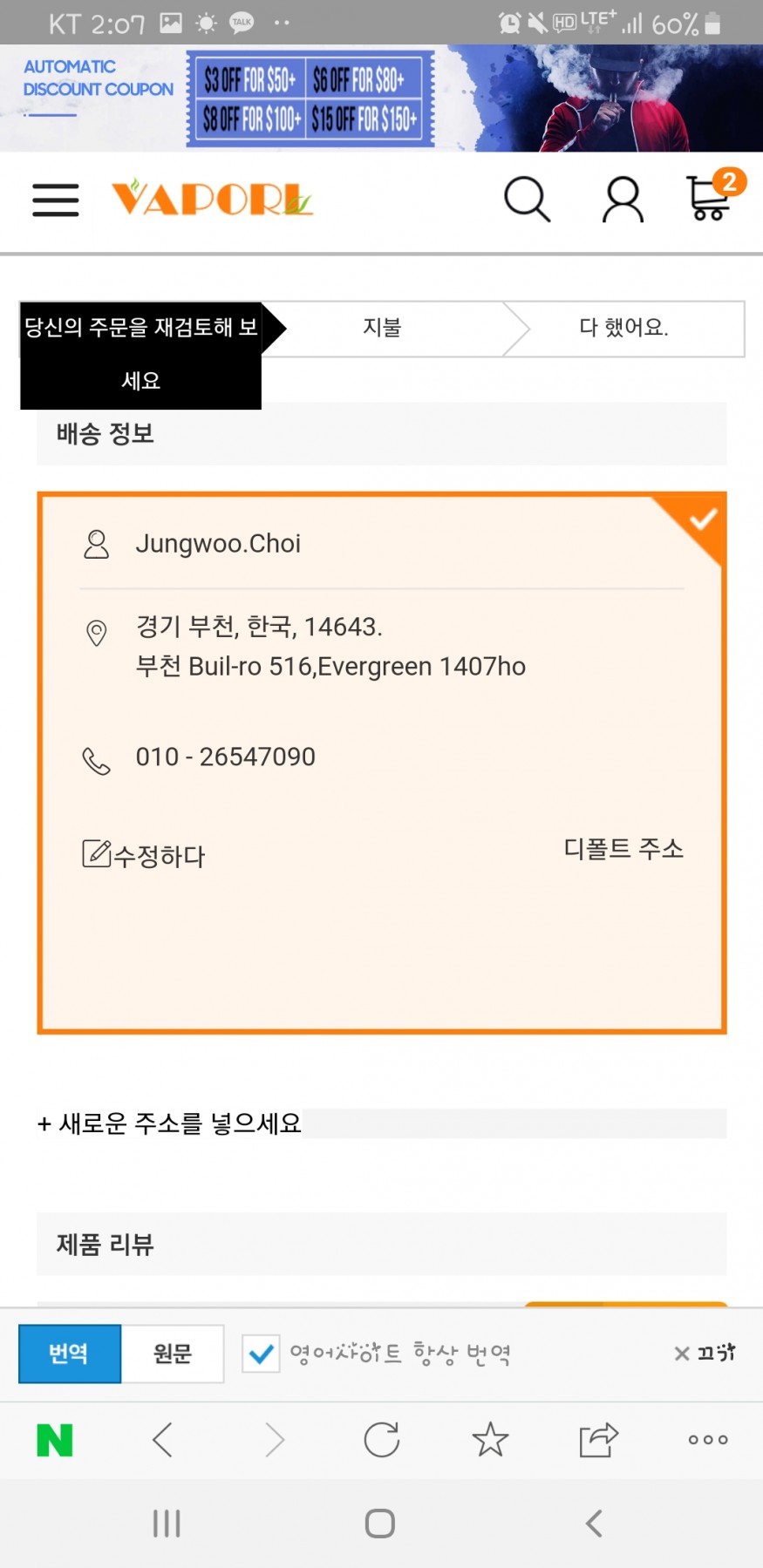This screenshot has height=1568, width=763.
Task: Open the hamburger menu
Action: pyautogui.click(x=56, y=200)
